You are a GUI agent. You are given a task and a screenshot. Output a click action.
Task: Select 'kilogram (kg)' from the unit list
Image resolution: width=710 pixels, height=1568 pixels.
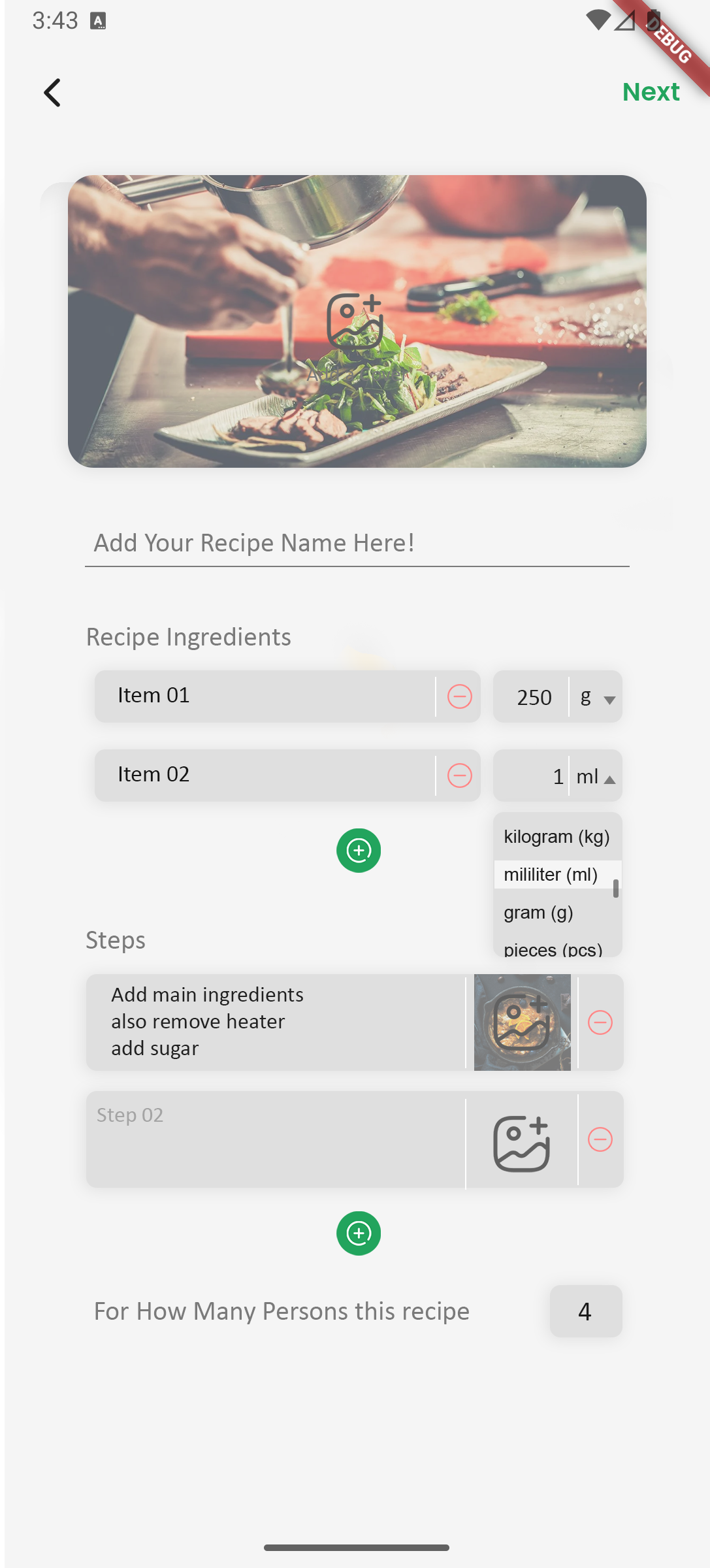pyautogui.click(x=556, y=836)
